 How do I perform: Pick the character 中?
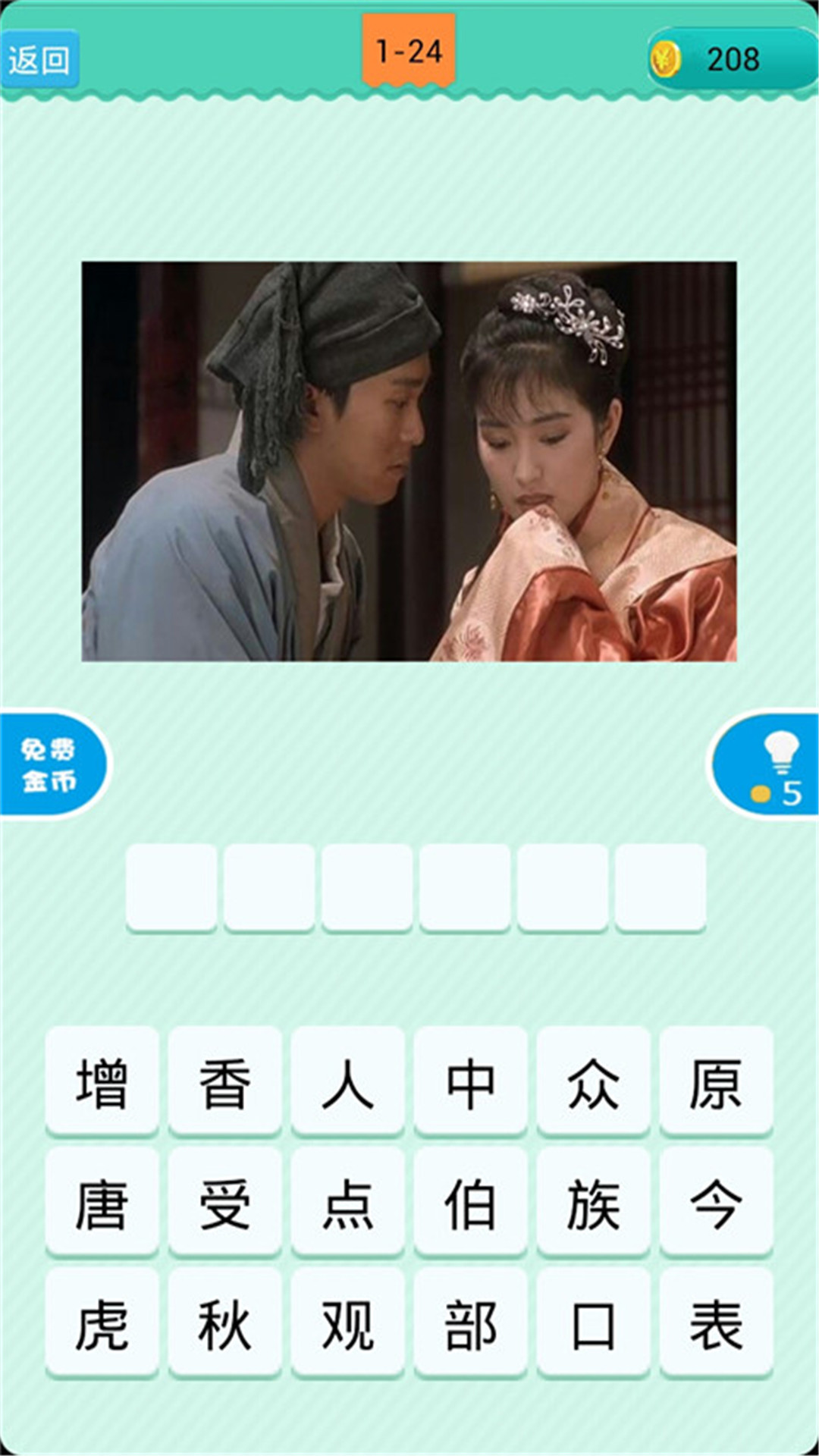click(470, 1083)
